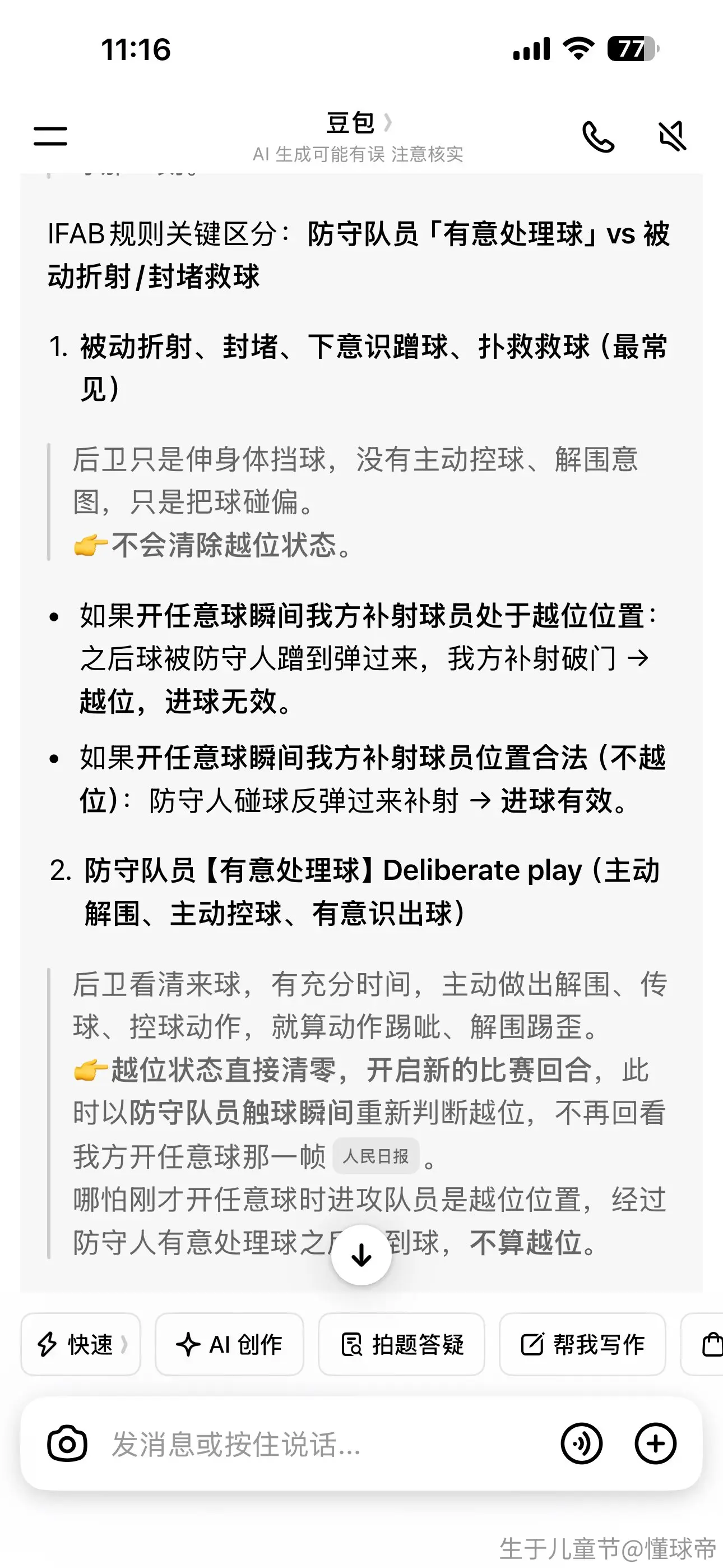Start a voice call with 豆包
Image resolution: width=723 pixels, height=1568 pixels.
pos(598,136)
